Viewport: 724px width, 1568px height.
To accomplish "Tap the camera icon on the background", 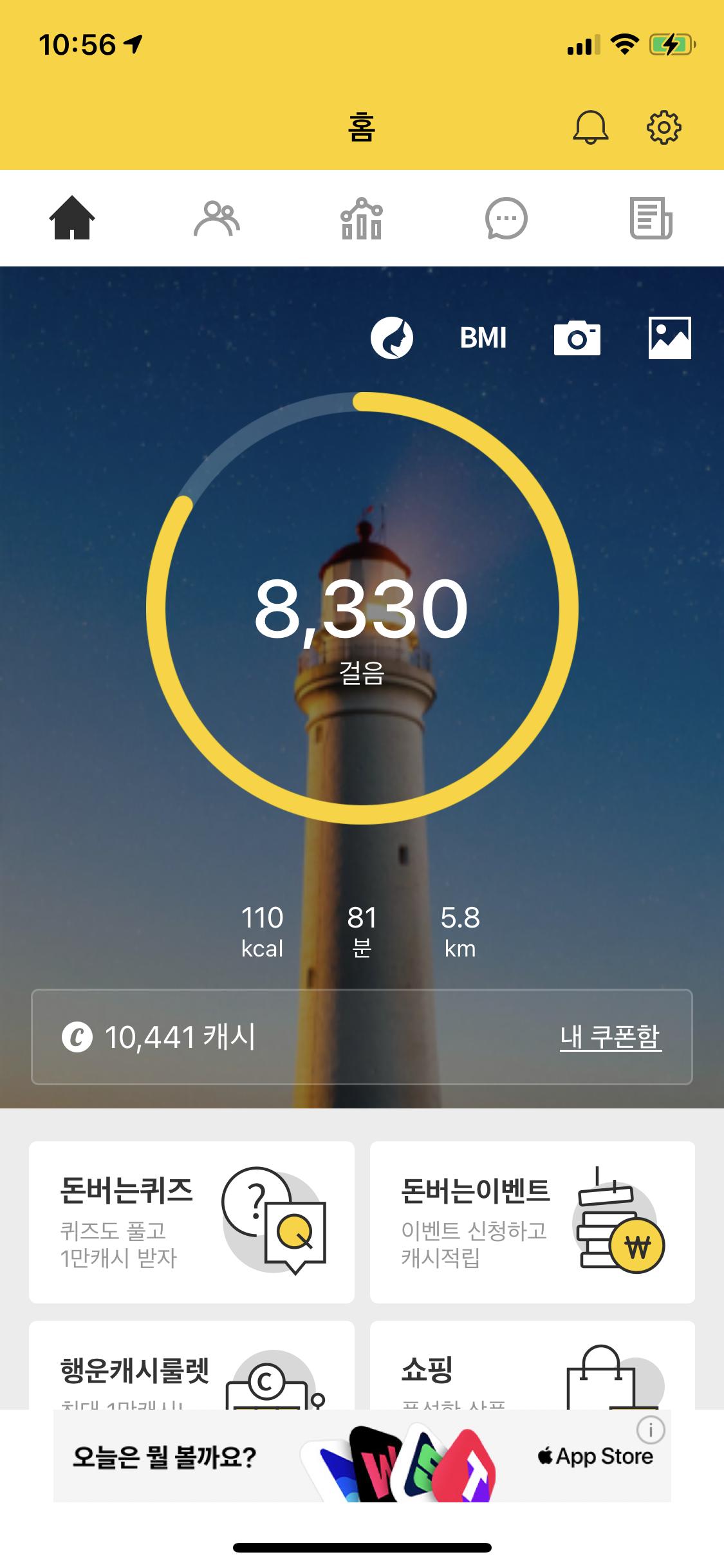I will [x=577, y=338].
